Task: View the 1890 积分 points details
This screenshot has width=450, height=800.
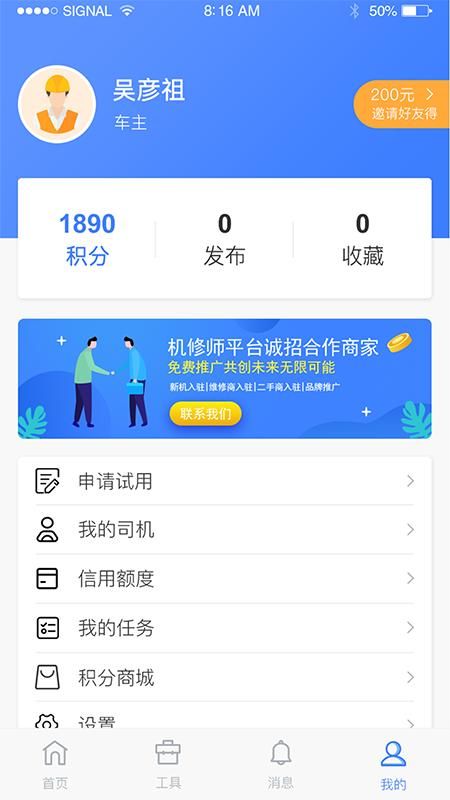Action: coord(87,239)
